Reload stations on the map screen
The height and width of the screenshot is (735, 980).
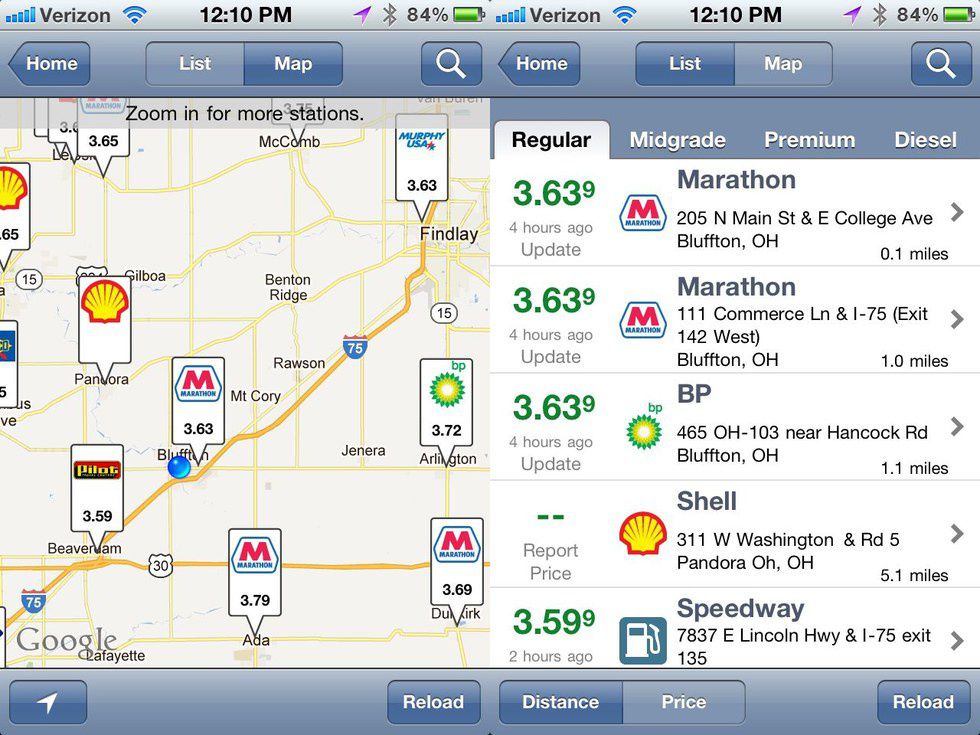pyautogui.click(x=432, y=702)
